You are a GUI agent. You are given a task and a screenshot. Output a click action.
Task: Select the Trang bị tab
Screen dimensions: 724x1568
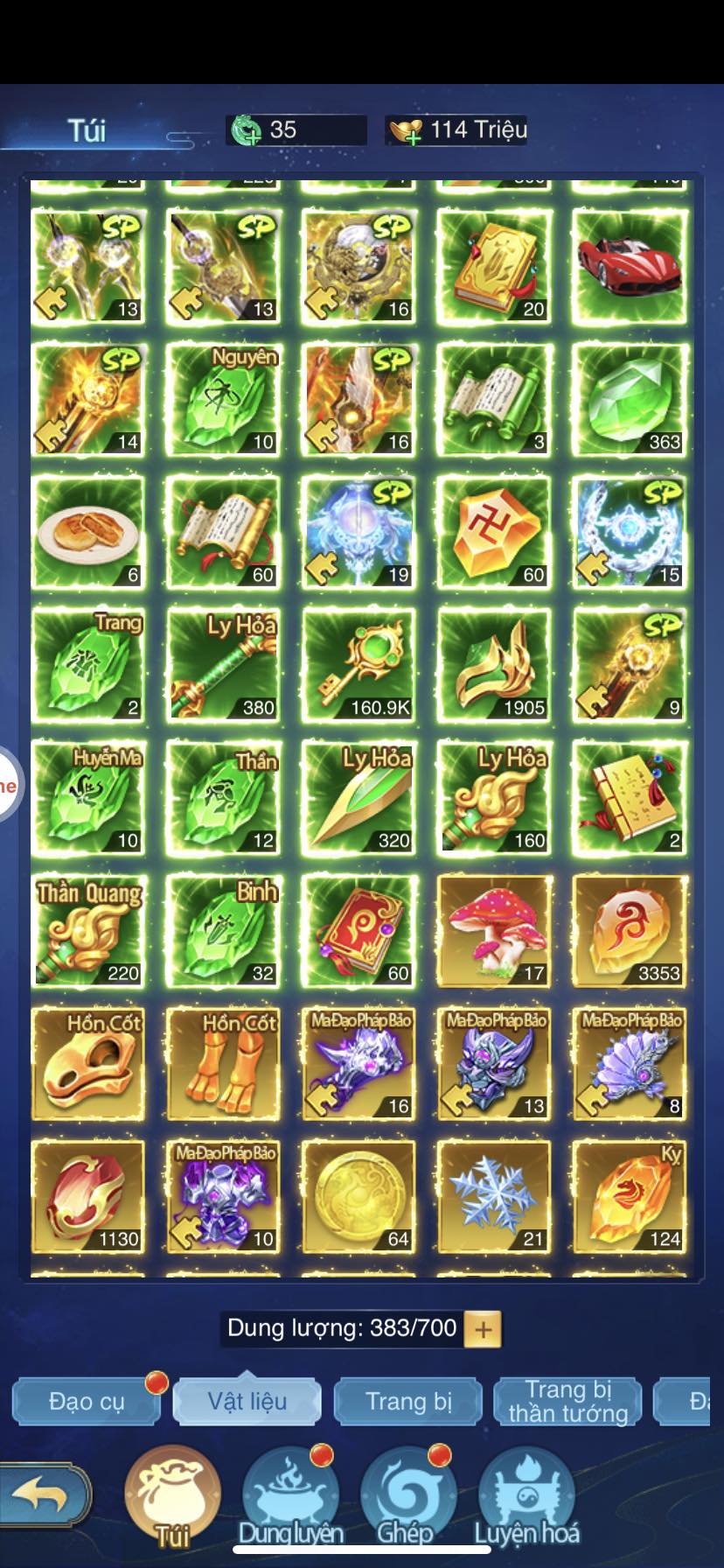click(407, 1401)
